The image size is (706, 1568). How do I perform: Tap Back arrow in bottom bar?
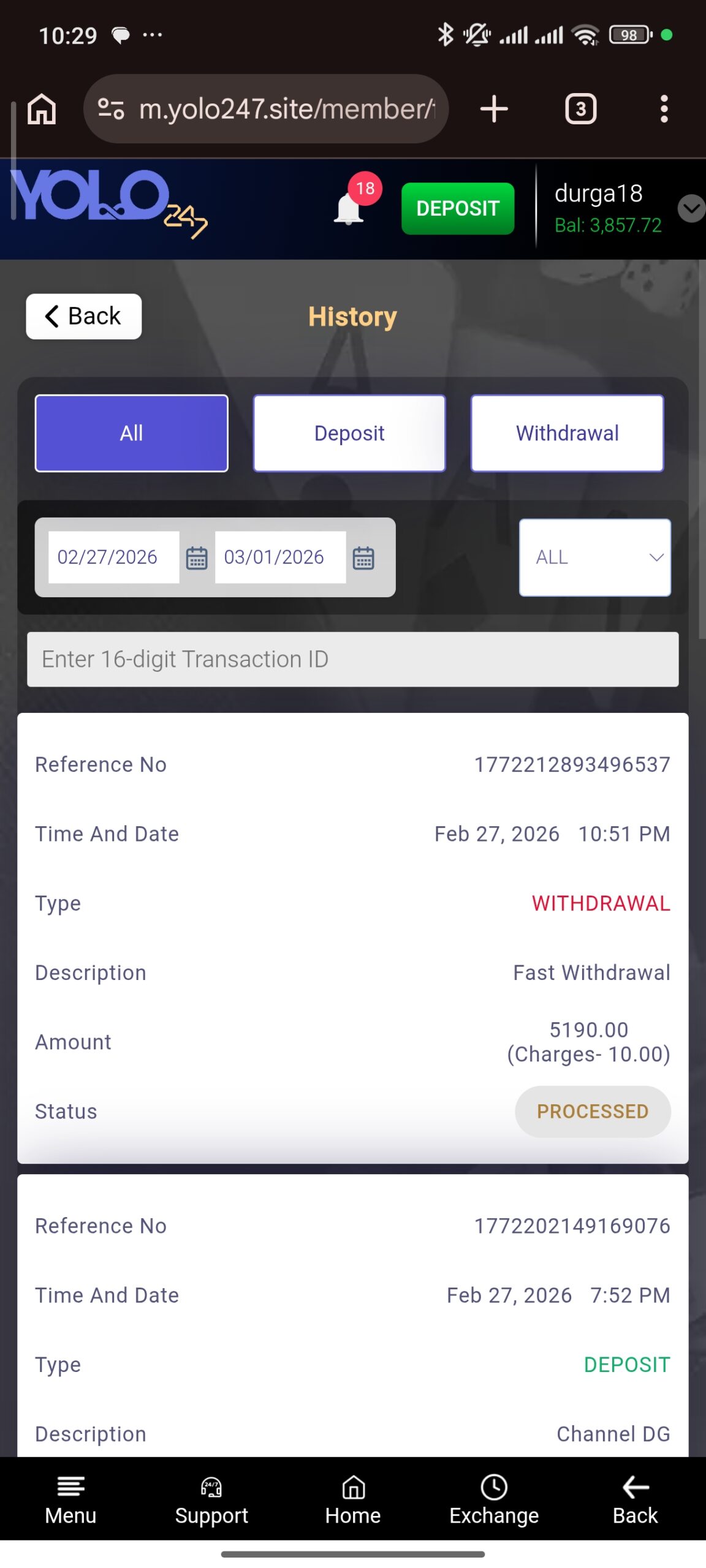tap(635, 1498)
